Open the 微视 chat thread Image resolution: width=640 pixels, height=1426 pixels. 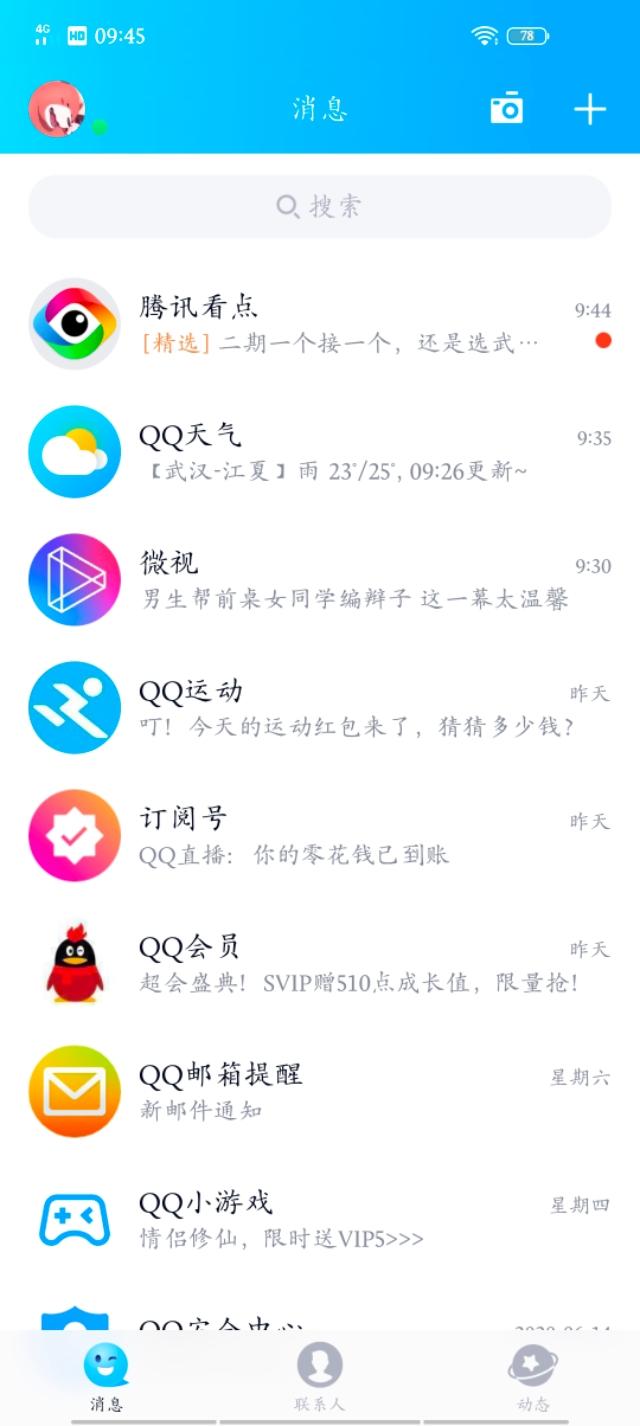pos(320,580)
